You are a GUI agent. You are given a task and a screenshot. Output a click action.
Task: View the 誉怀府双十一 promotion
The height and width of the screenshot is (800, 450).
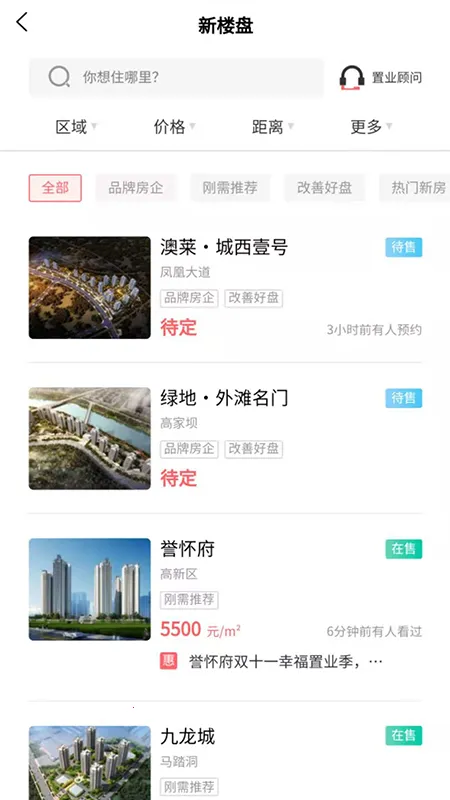[x=271, y=662]
